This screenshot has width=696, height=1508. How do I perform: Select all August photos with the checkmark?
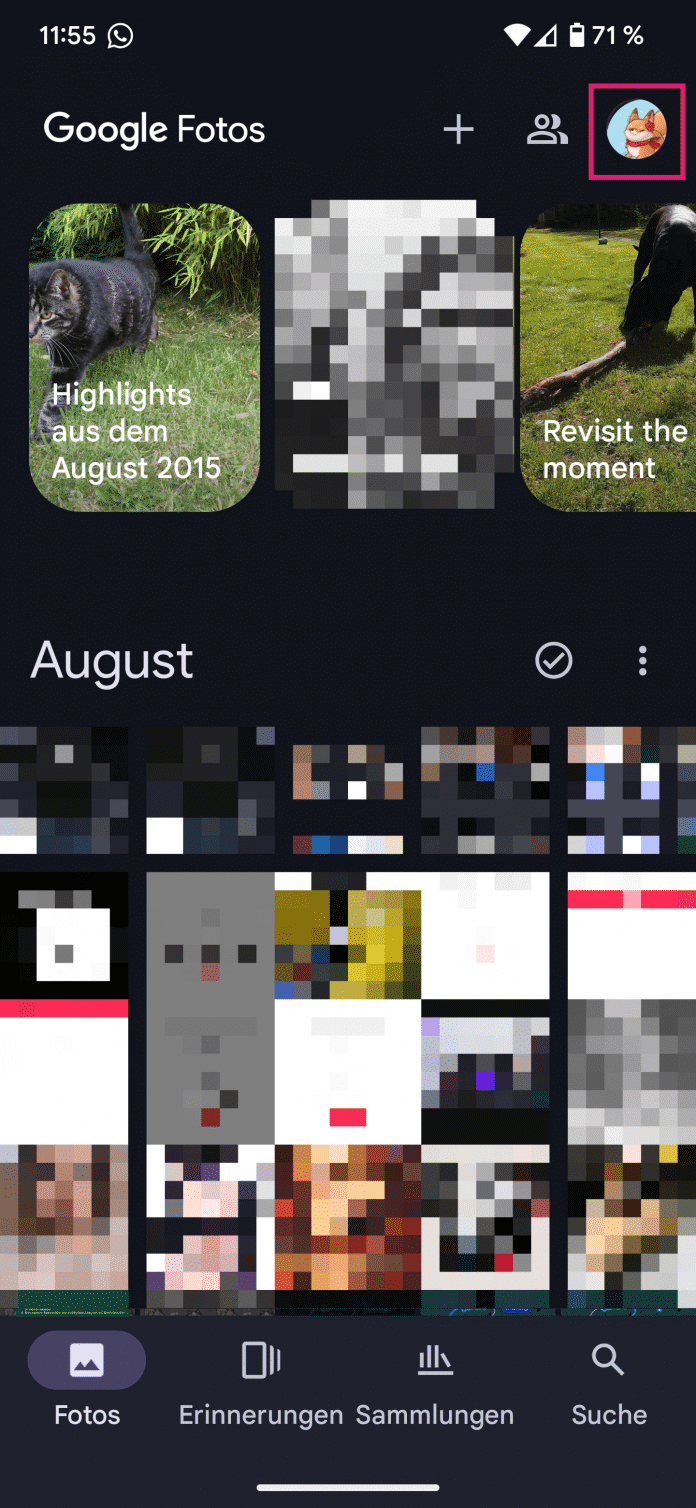[553, 660]
